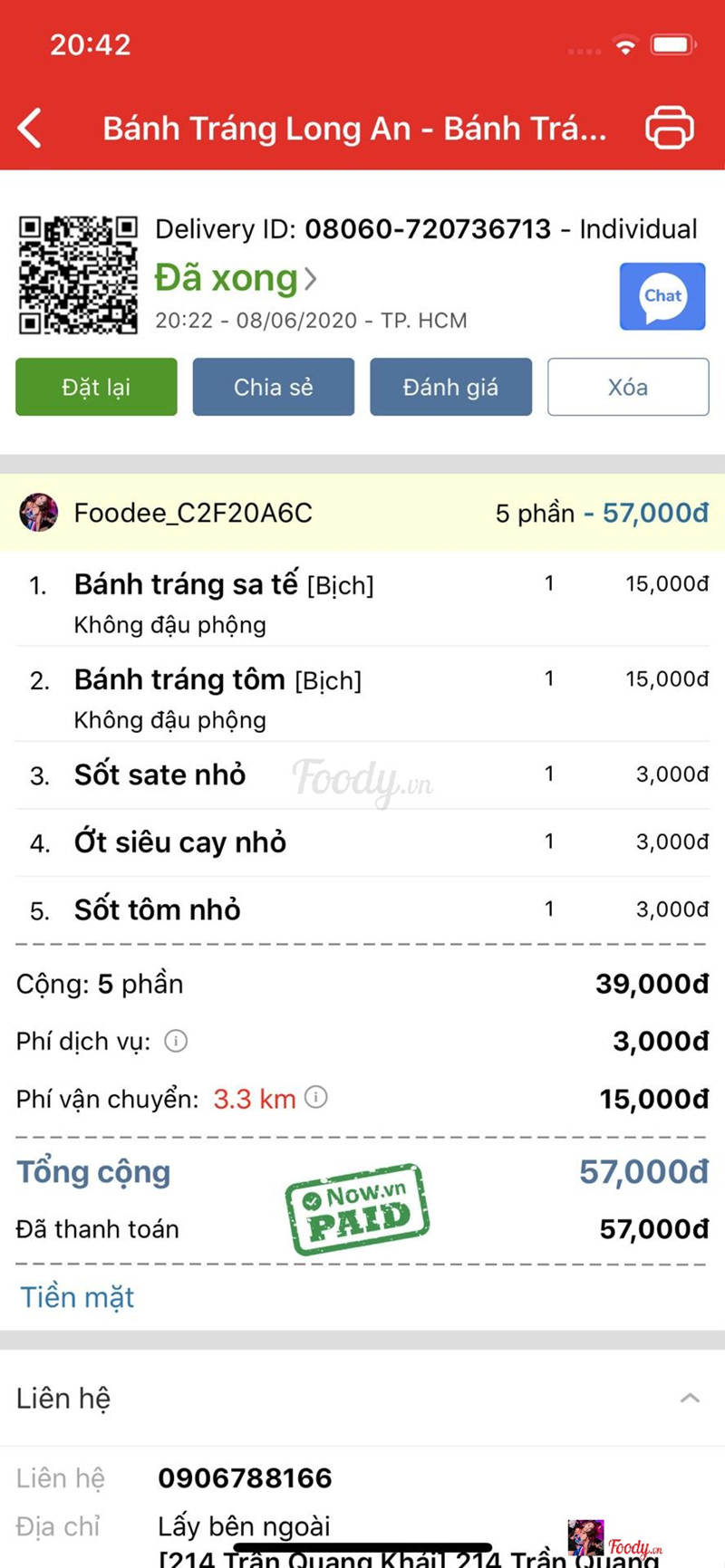The image size is (725, 1568).
Task: Go back with the header arrow
Action: click(30, 128)
